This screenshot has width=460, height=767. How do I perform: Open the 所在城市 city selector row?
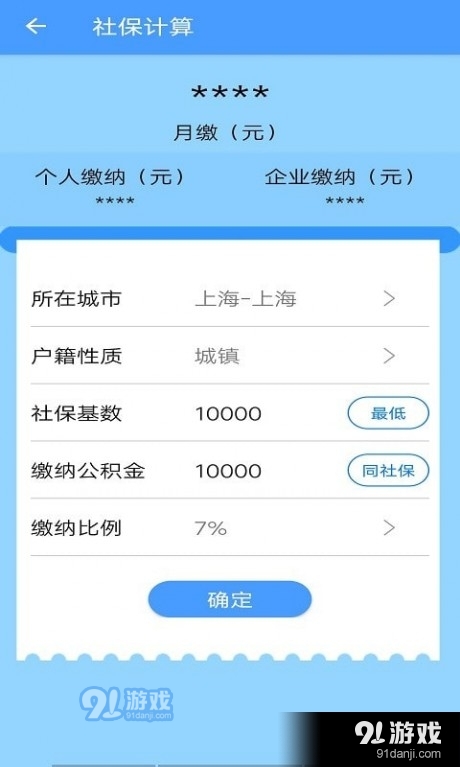click(230, 298)
